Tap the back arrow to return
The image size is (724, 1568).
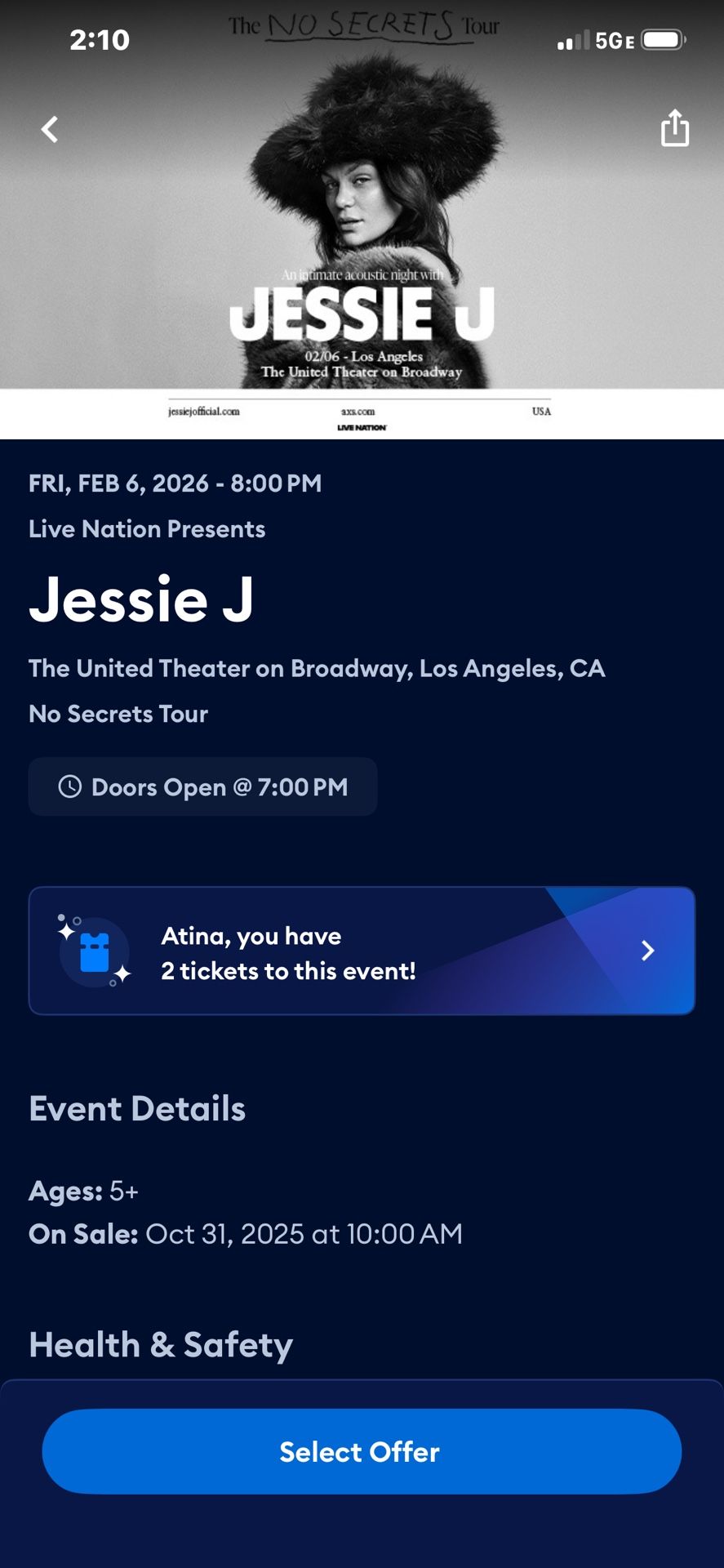click(x=49, y=129)
